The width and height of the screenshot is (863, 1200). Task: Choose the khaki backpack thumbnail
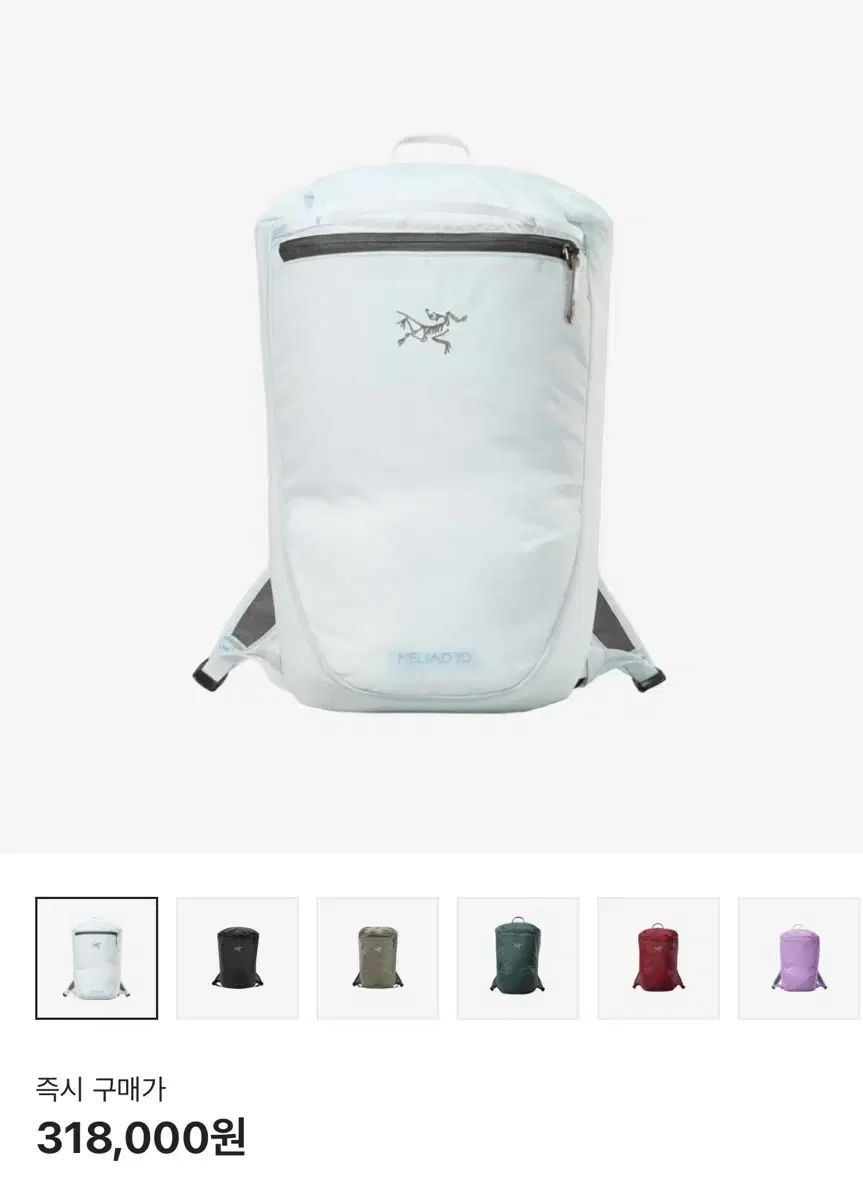click(x=378, y=958)
